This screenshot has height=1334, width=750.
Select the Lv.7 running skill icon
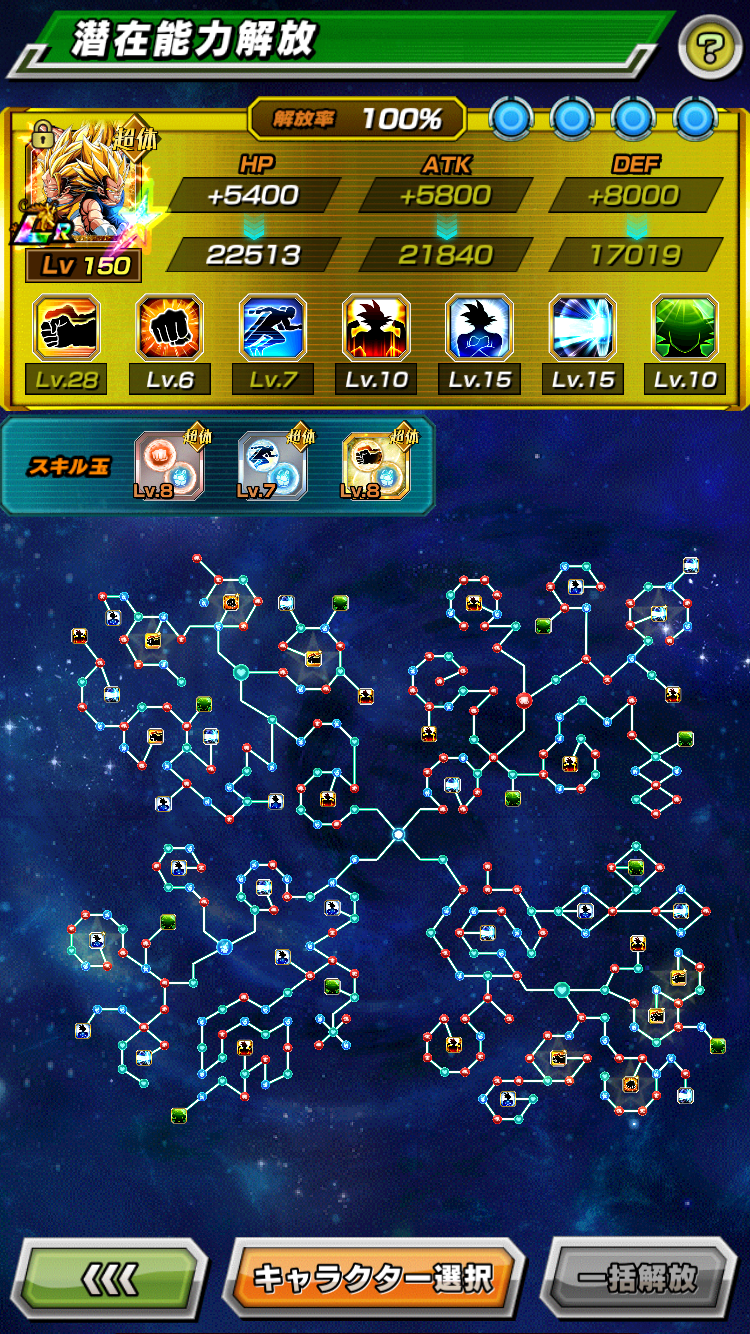click(272, 328)
